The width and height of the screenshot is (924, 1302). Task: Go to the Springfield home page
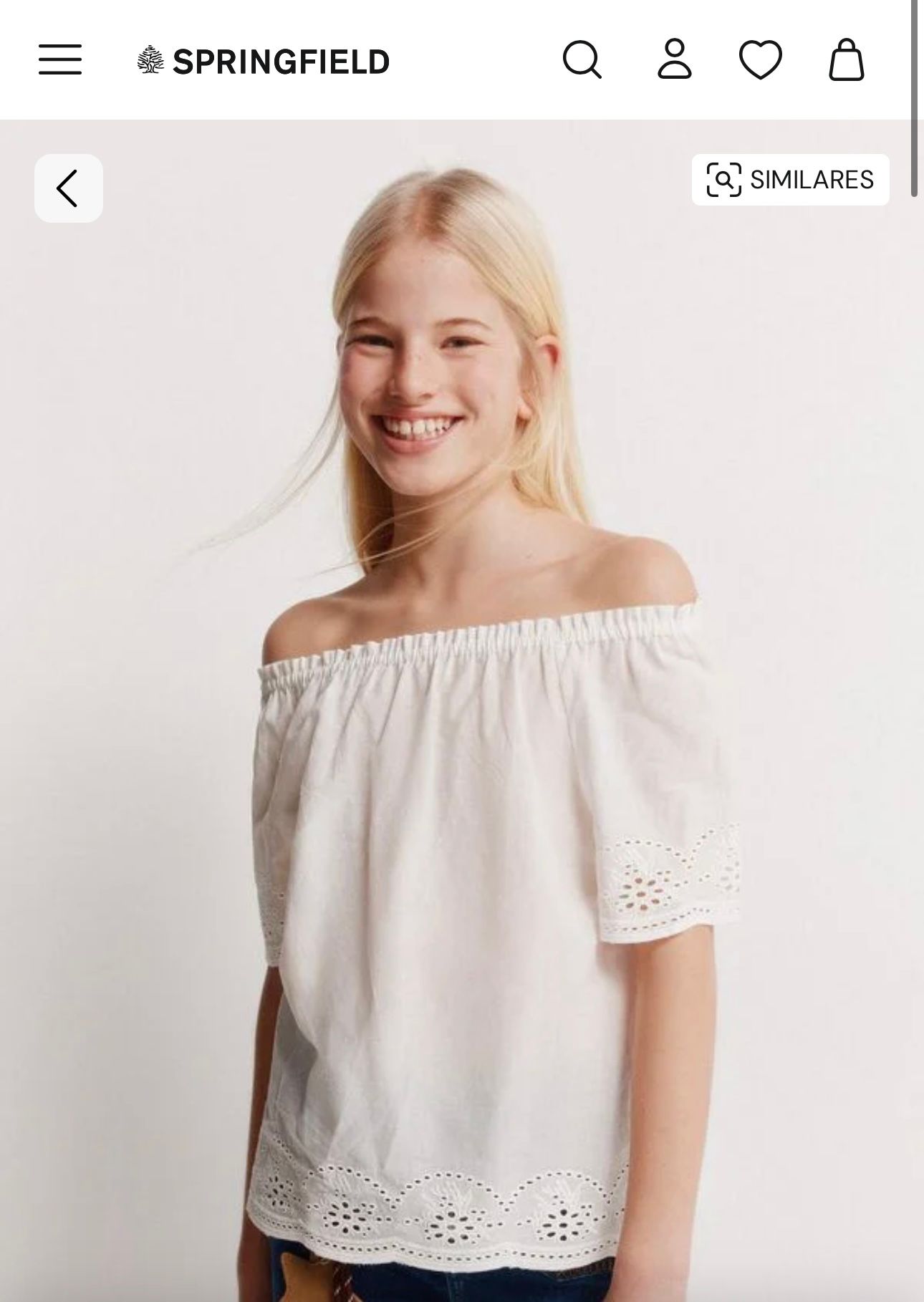point(264,61)
